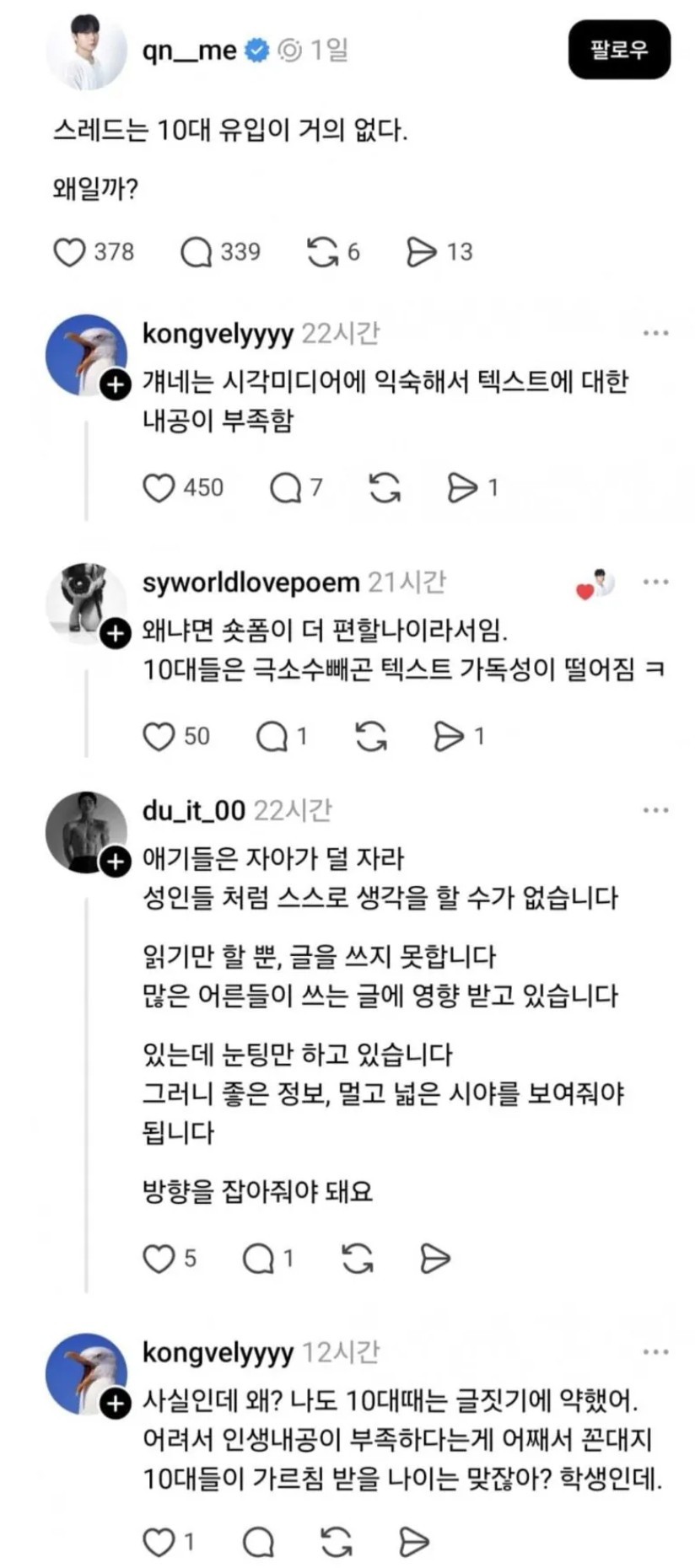Share du_it_00's comment
The height and width of the screenshot is (1568, 695).
(434, 1259)
